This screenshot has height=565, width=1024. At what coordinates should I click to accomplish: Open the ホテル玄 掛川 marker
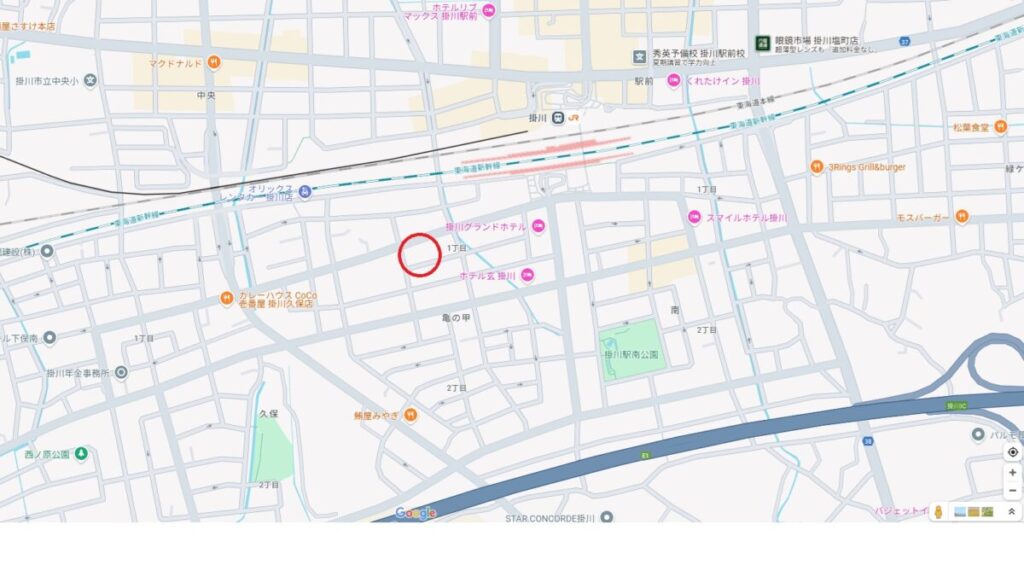point(527,275)
